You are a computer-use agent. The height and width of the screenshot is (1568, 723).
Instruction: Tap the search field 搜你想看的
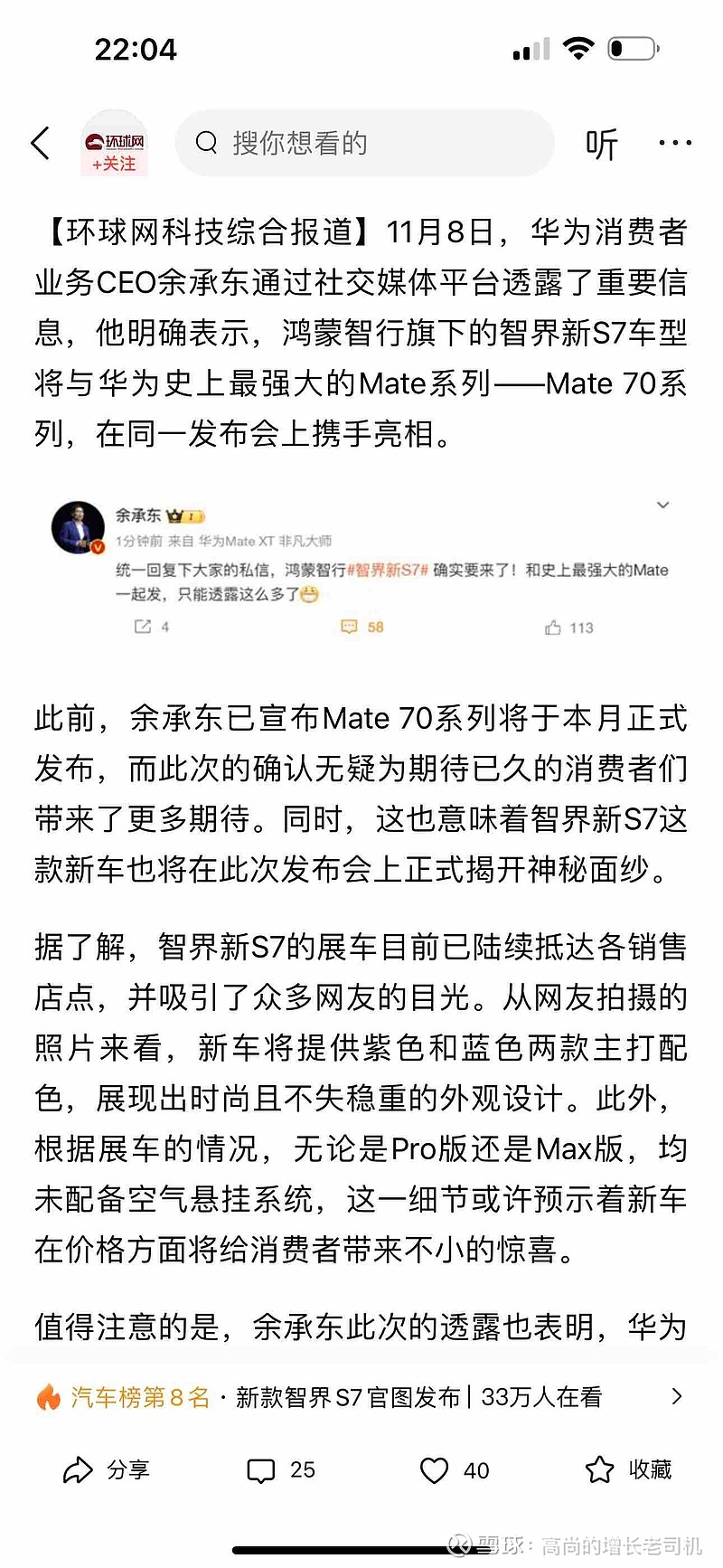pyautogui.click(x=289, y=143)
